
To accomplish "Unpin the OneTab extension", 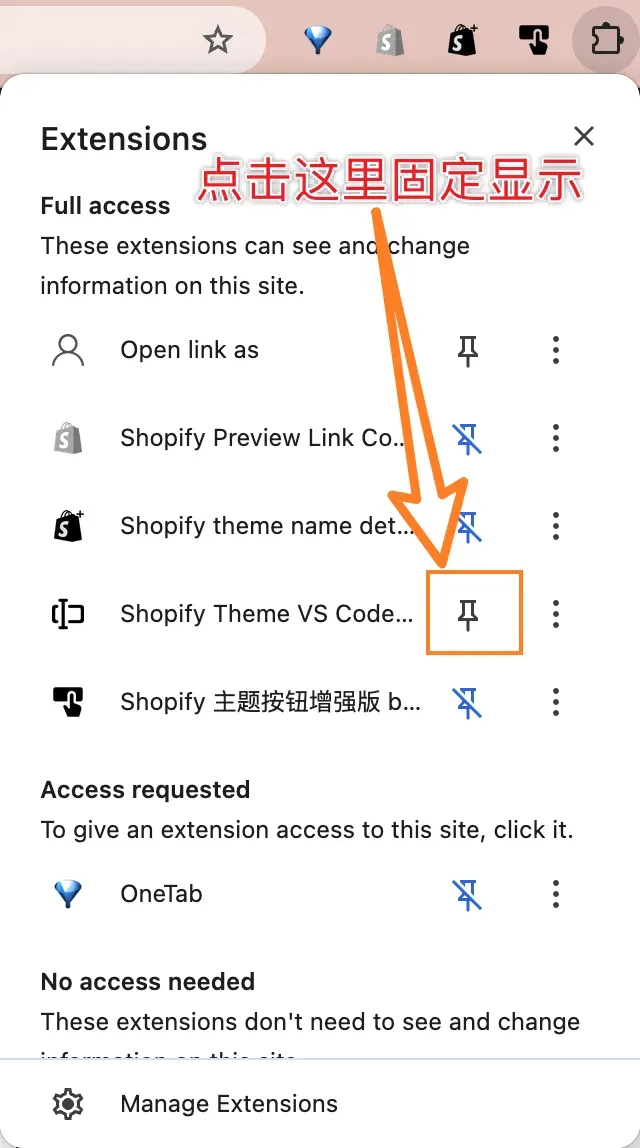I will pyautogui.click(x=468, y=894).
